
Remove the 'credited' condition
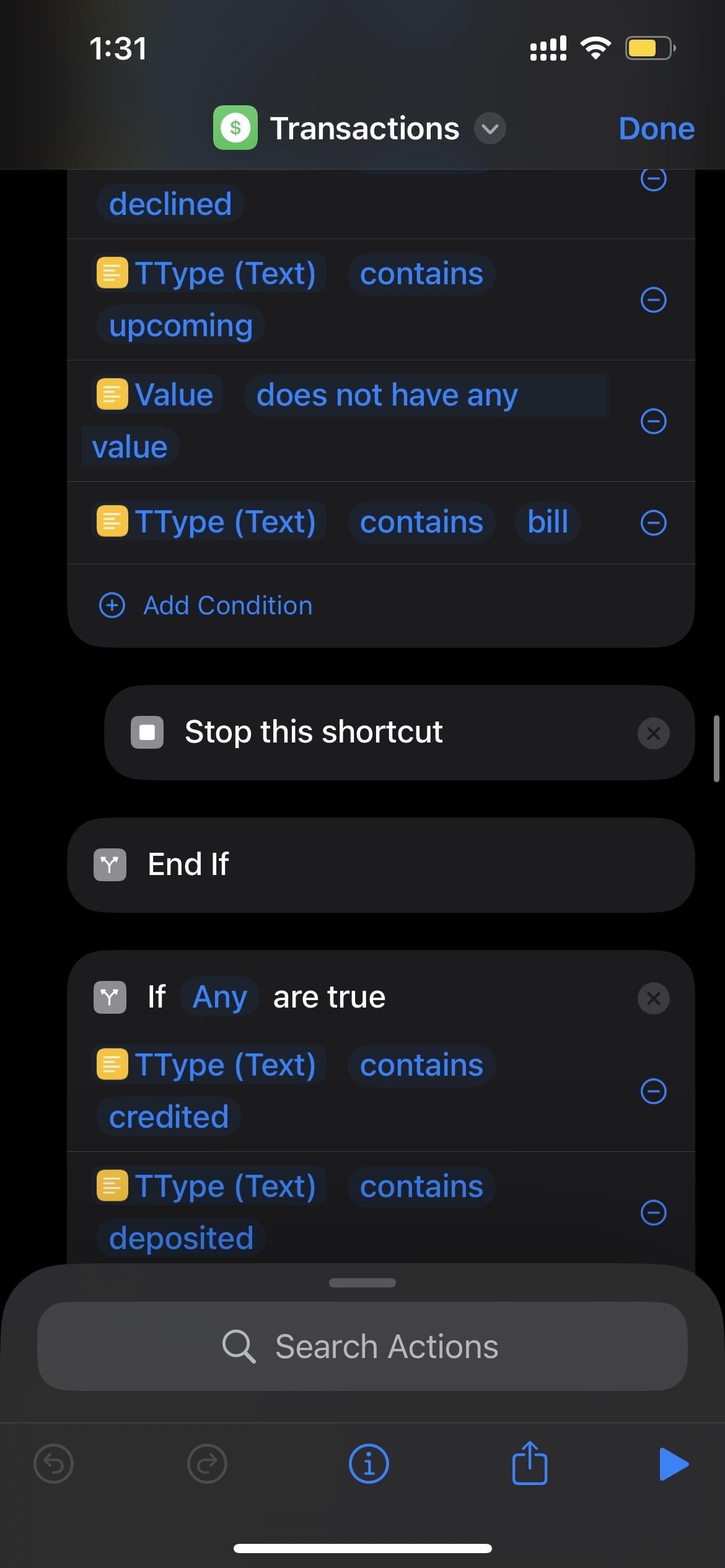(653, 1091)
